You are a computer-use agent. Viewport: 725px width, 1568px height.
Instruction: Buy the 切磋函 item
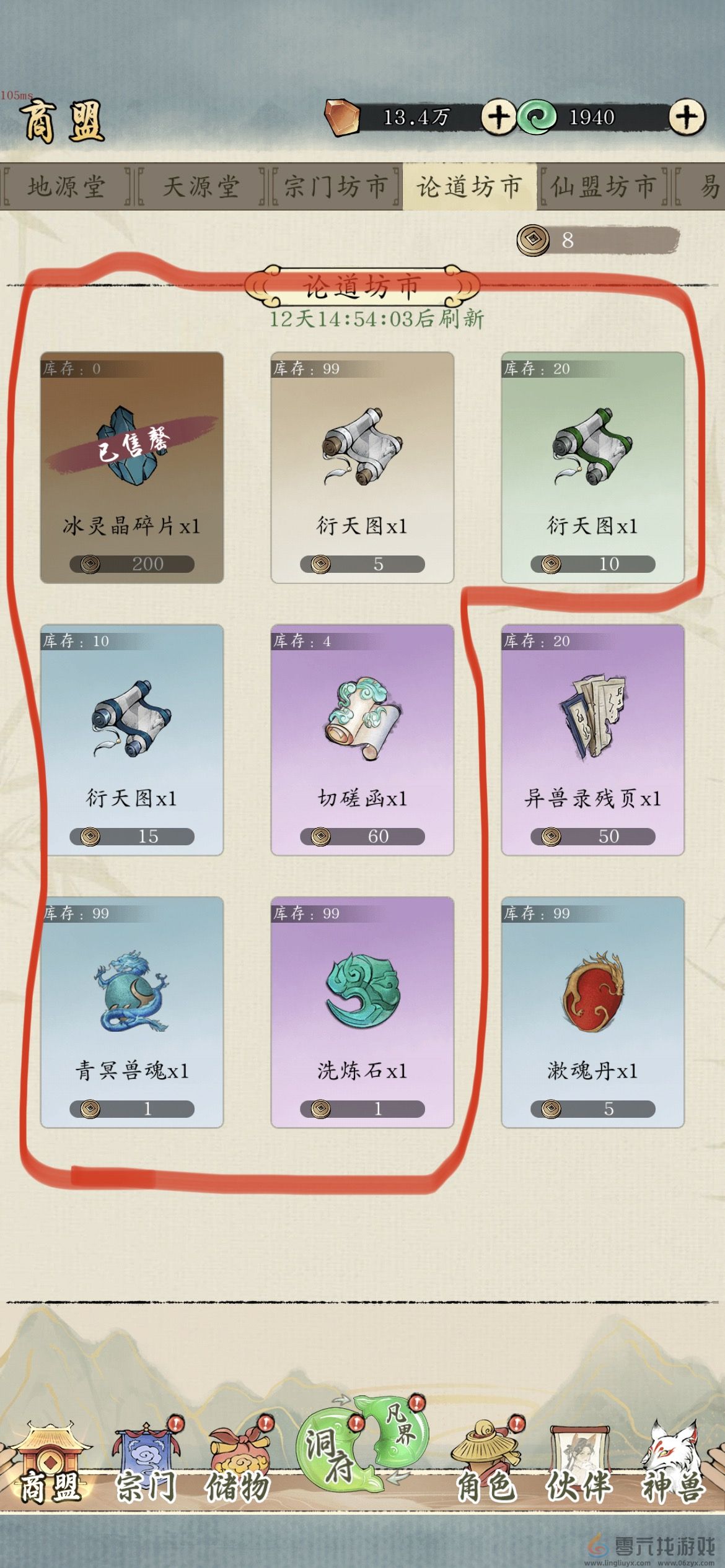pos(362,740)
